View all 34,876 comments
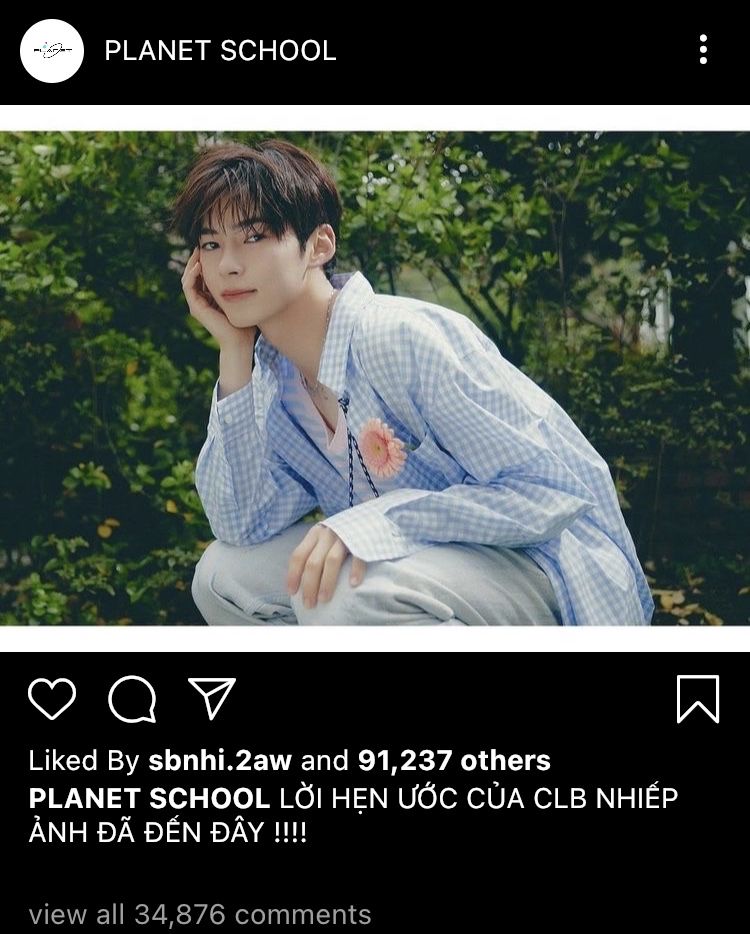 point(200,914)
